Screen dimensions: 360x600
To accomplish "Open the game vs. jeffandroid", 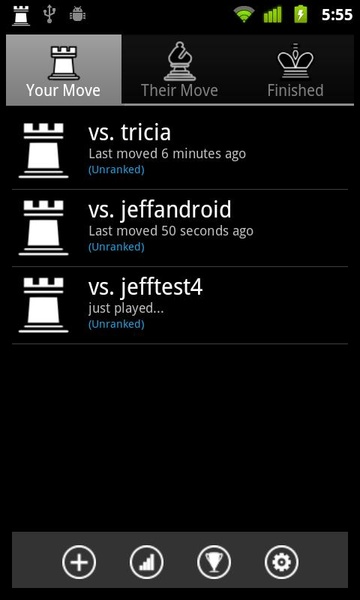I will tap(180, 228).
